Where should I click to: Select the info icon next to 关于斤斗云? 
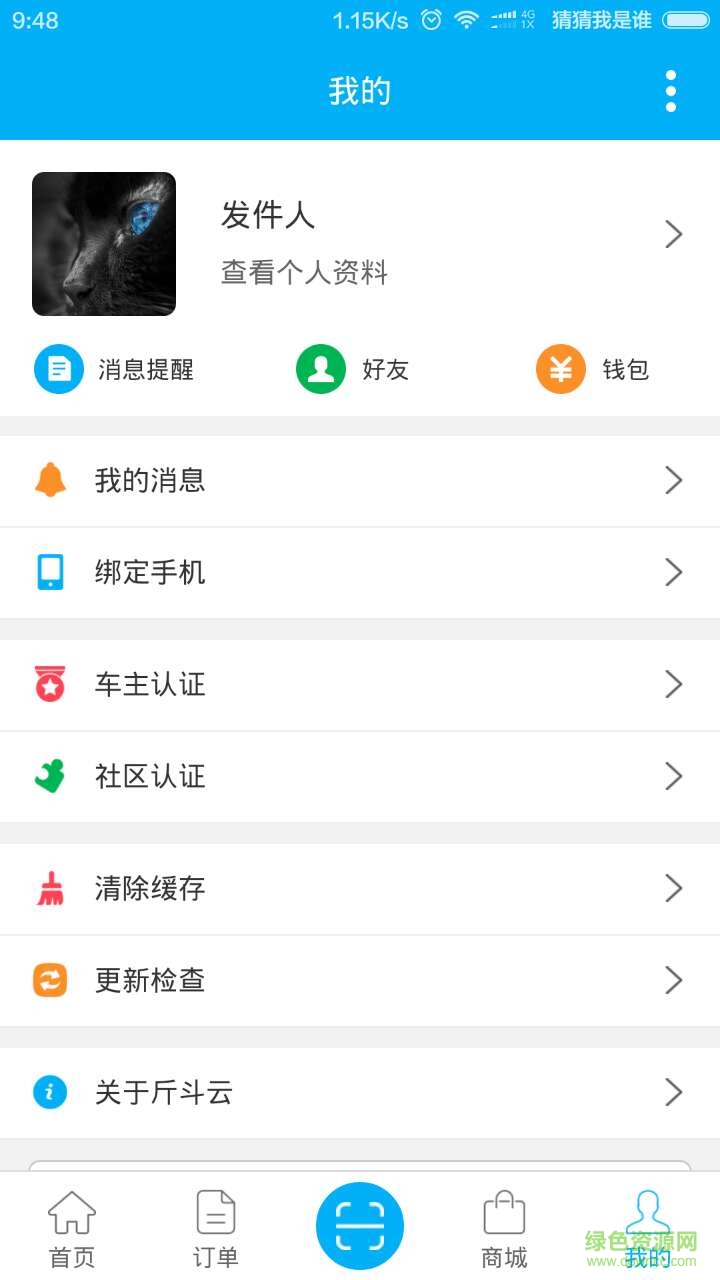coord(49,1092)
